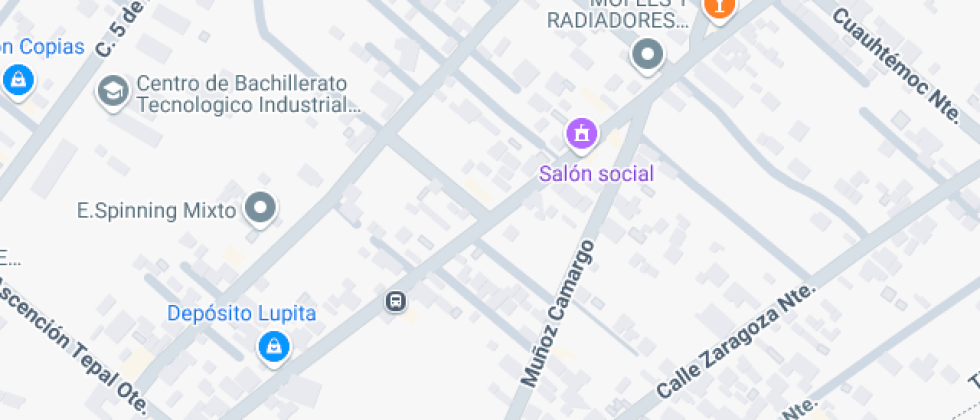Image resolution: width=980 pixels, height=420 pixels.
Task: Select the bus stop icon
Action: click(396, 301)
